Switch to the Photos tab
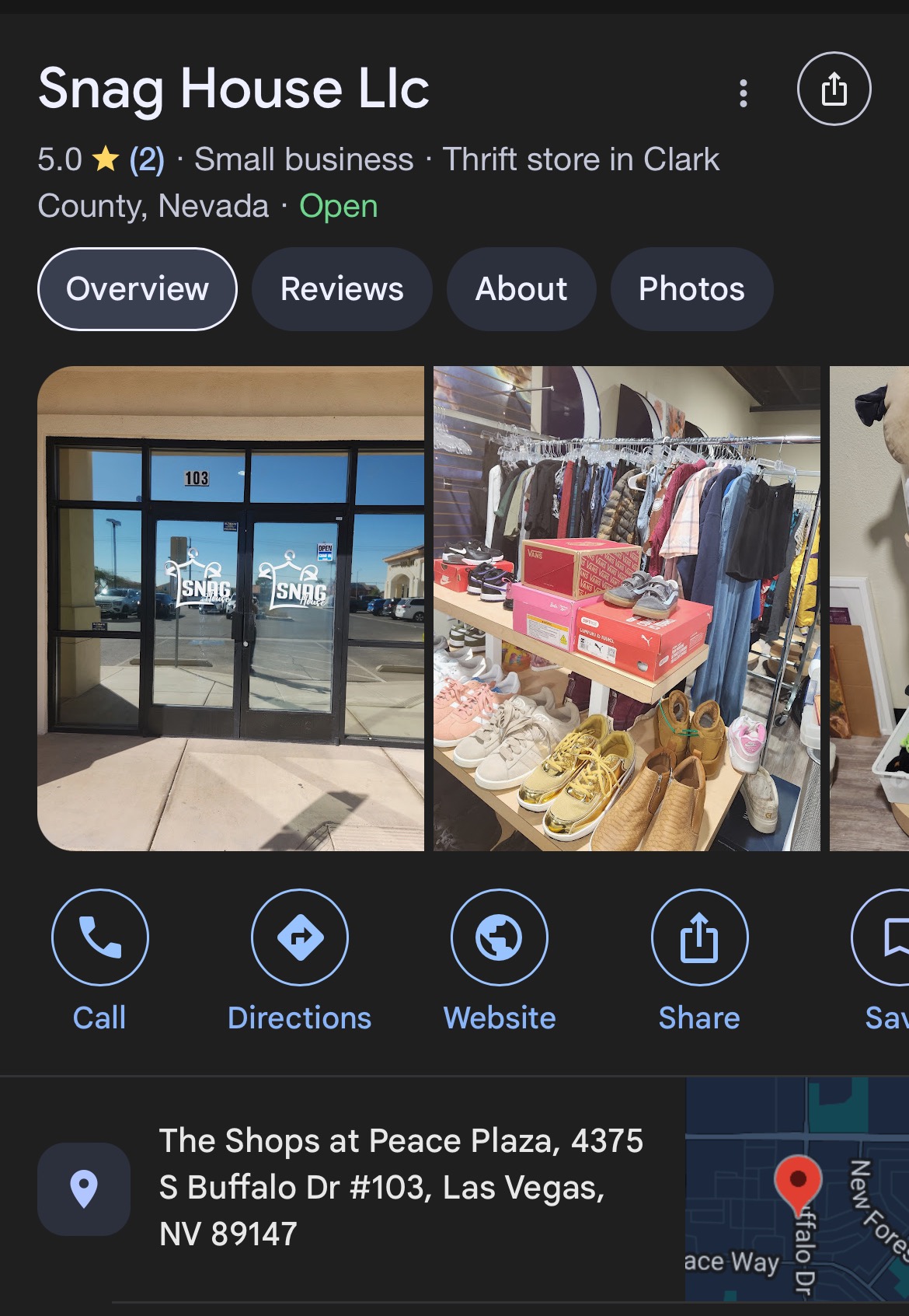 [691, 289]
